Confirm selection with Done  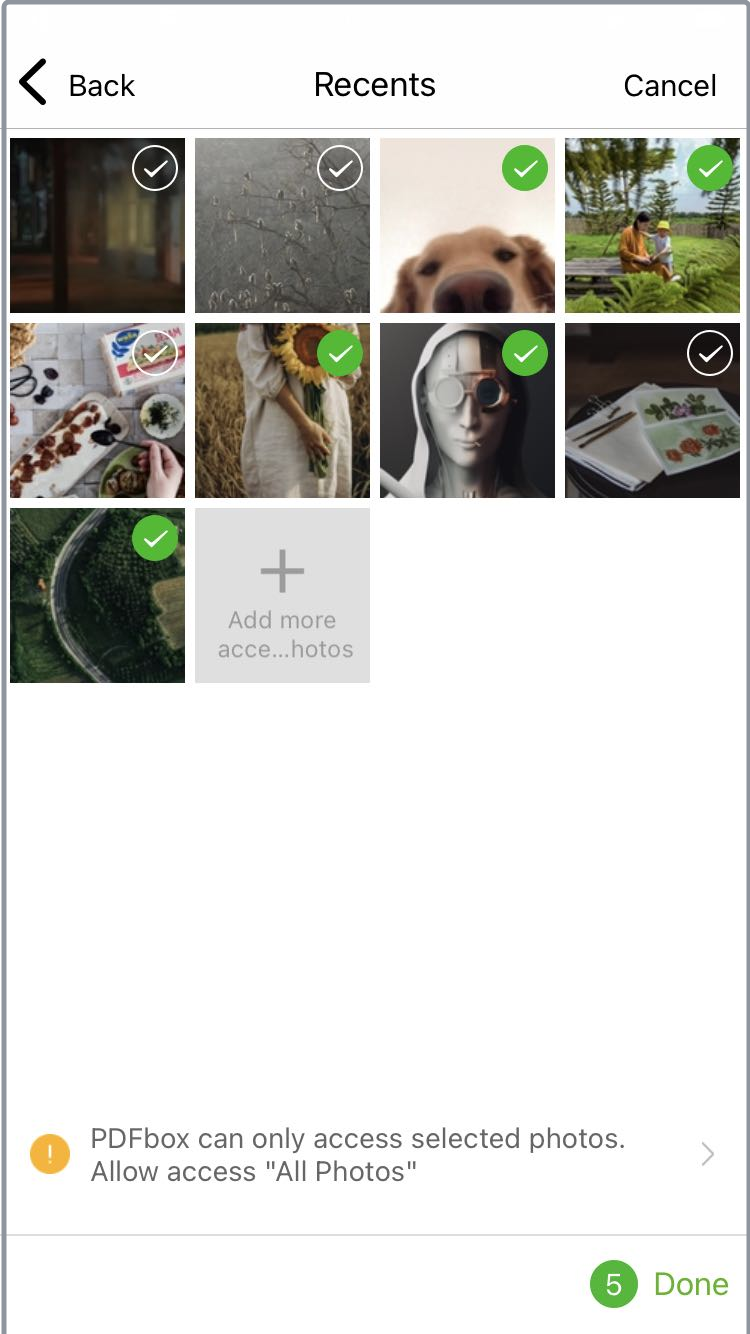click(661, 1284)
